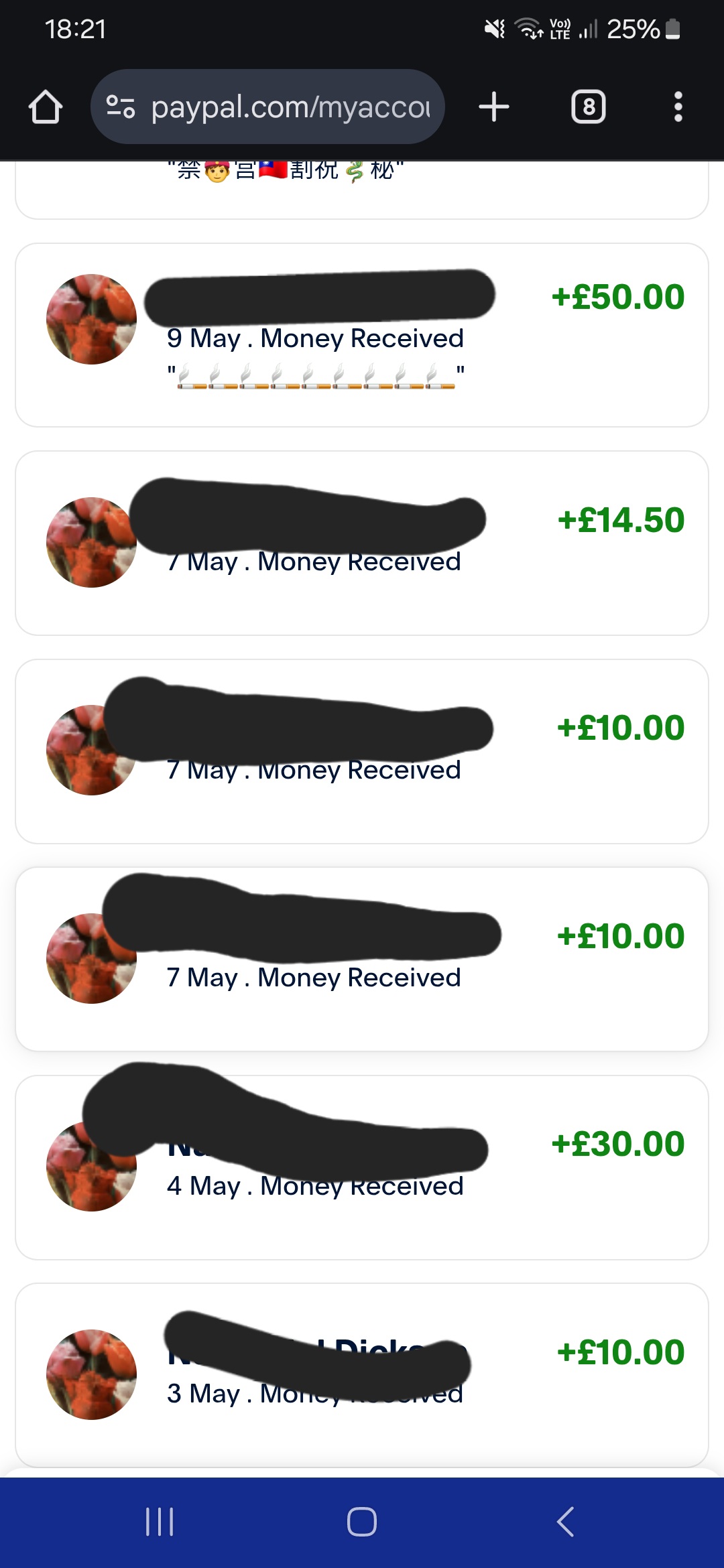This screenshot has width=724, height=1568.
Task: Open the browser overflow menu
Action: 678,107
